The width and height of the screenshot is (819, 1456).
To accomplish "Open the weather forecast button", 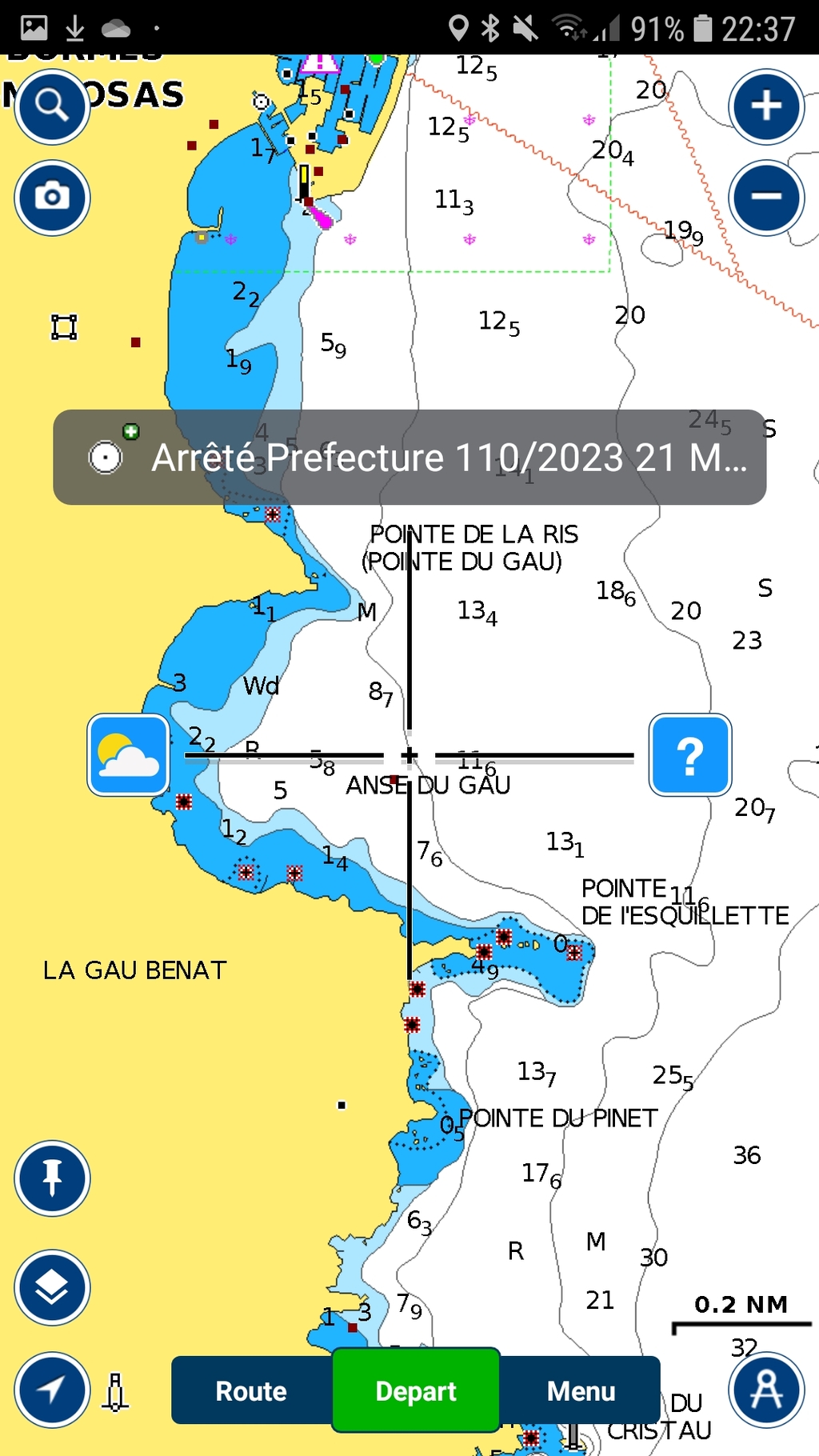I will click(128, 754).
